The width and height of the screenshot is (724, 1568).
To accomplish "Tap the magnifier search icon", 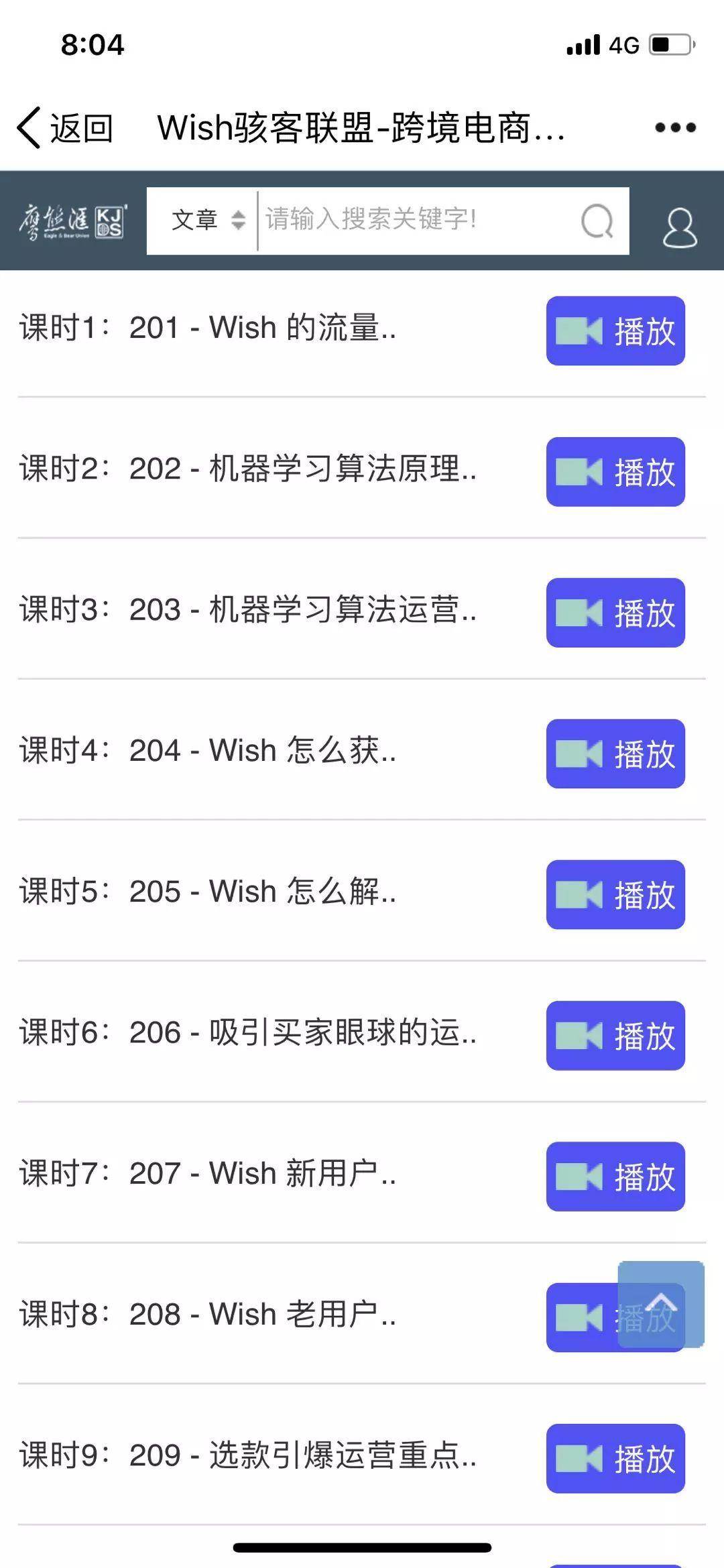I will [x=597, y=221].
